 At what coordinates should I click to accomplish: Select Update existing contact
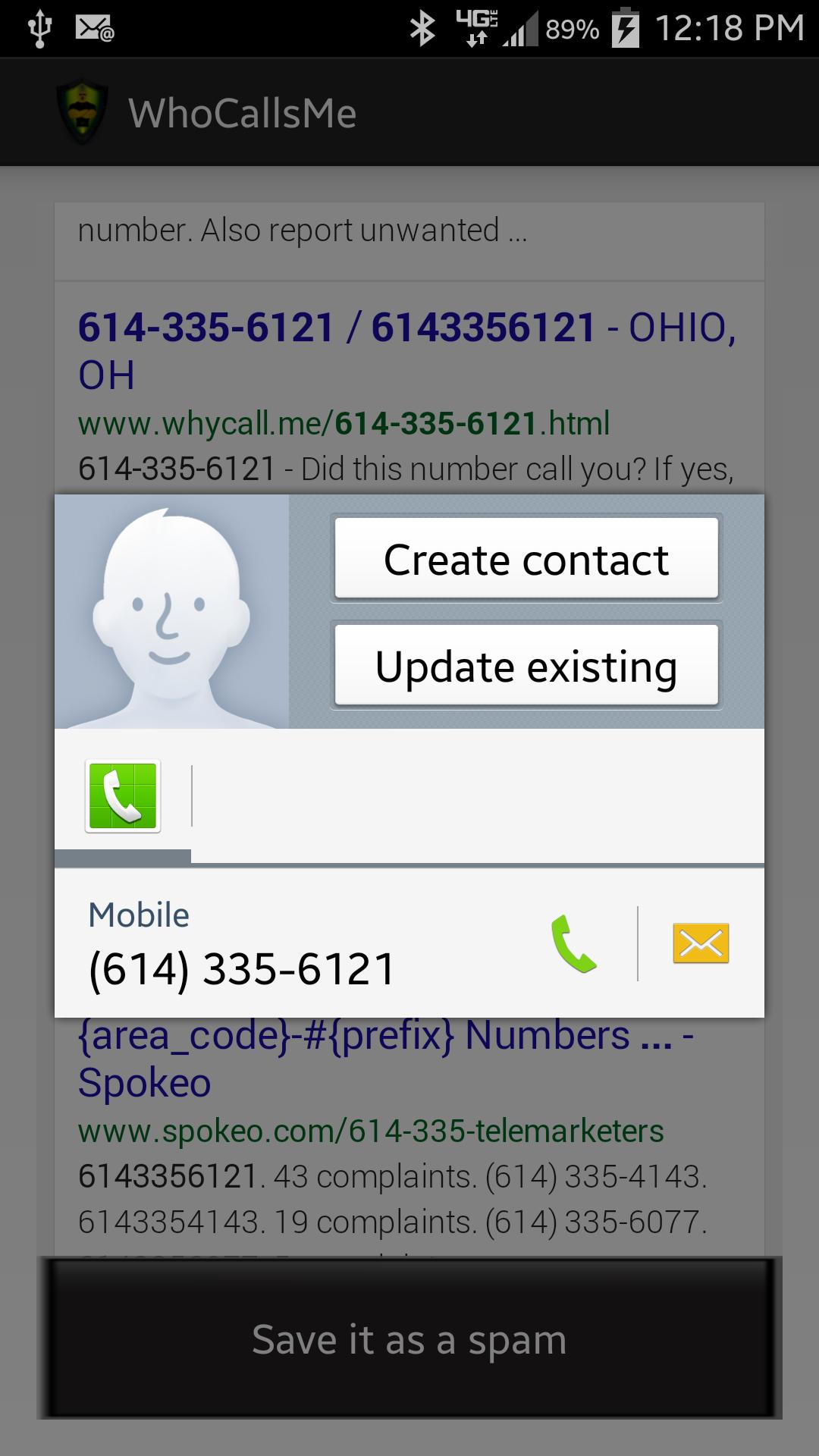point(526,667)
